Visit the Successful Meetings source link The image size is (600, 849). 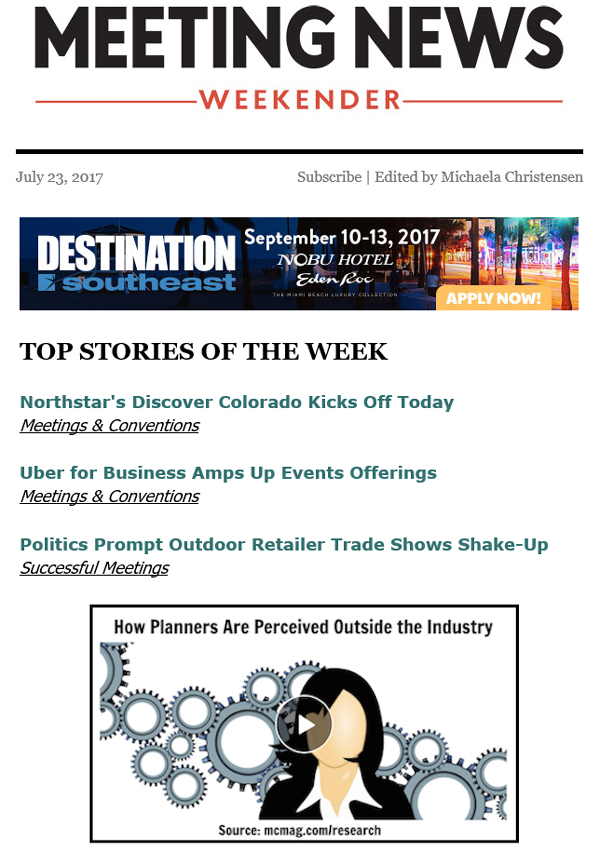(x=94, y=568)
